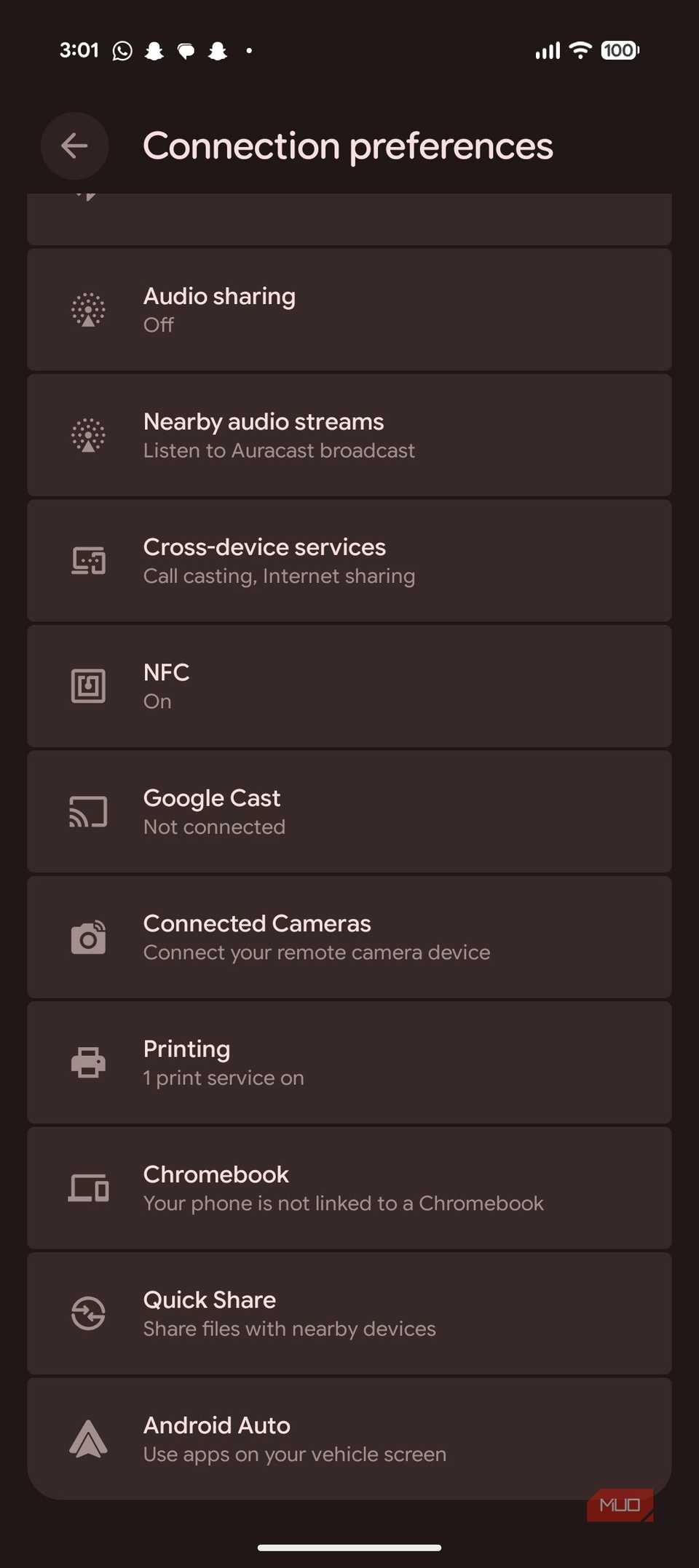Open Android Auto settings
Screen dimensions: 699x1568
tap(349, 1438)
